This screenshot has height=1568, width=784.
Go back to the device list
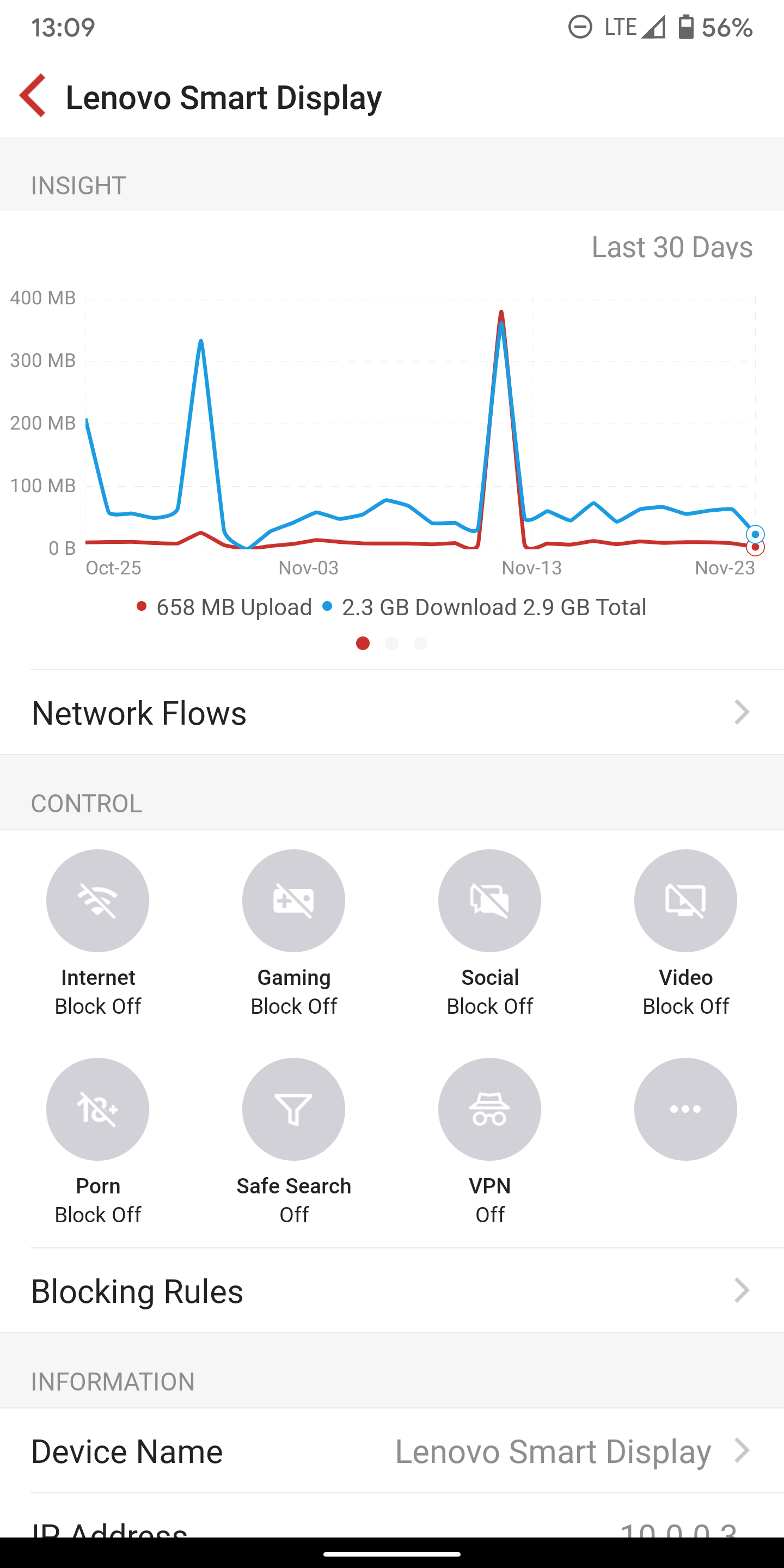tap(32, 96)
